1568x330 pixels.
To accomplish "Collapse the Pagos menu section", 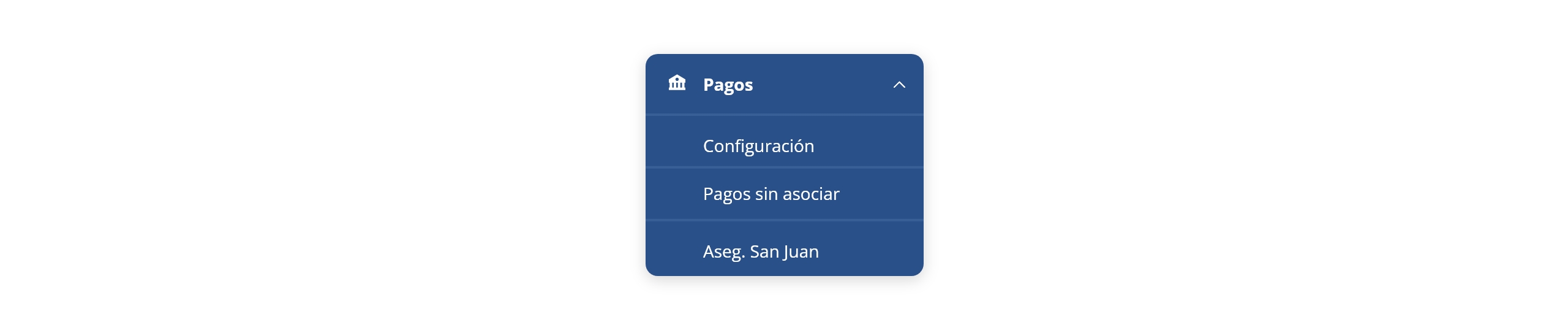I will 898,85.
